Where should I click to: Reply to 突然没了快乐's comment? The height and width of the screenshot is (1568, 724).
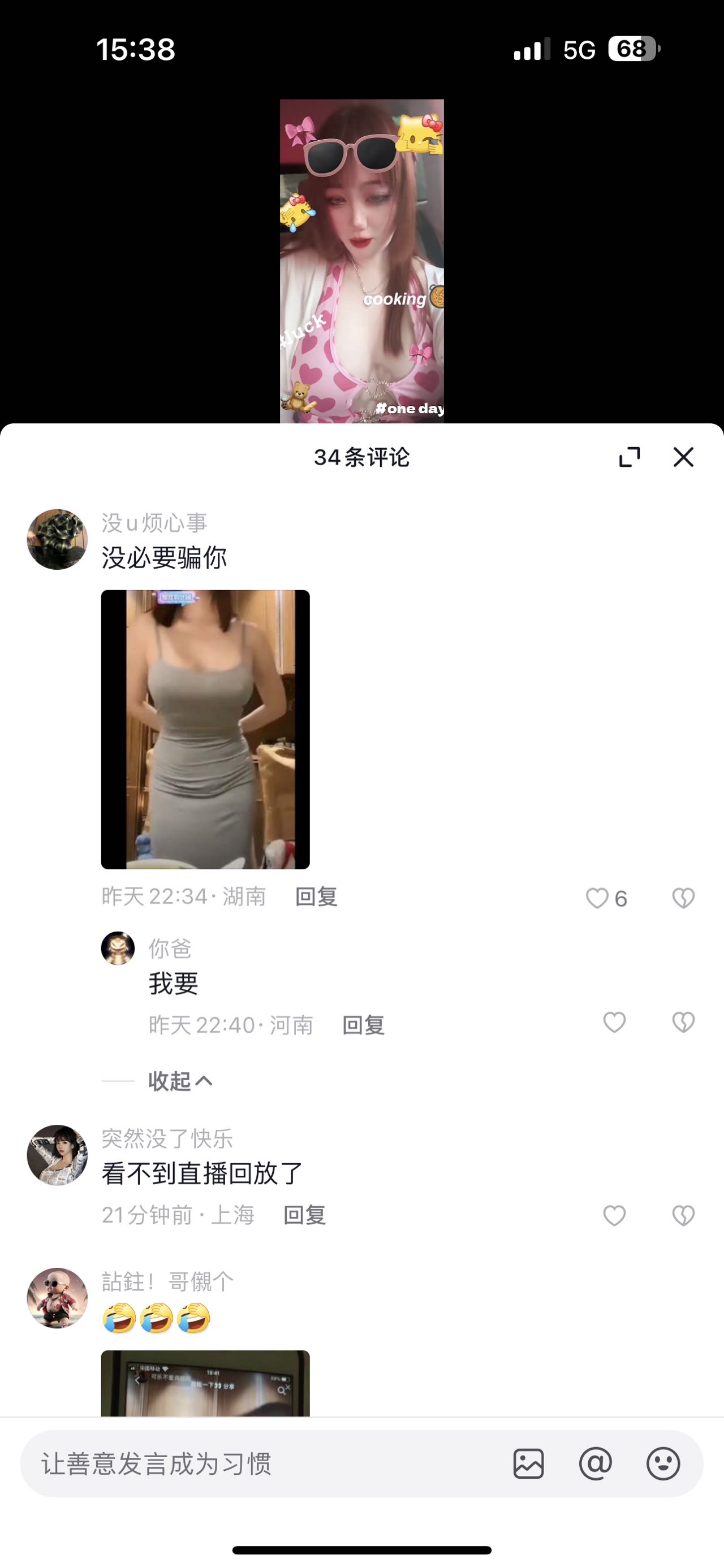(304, 1215)
